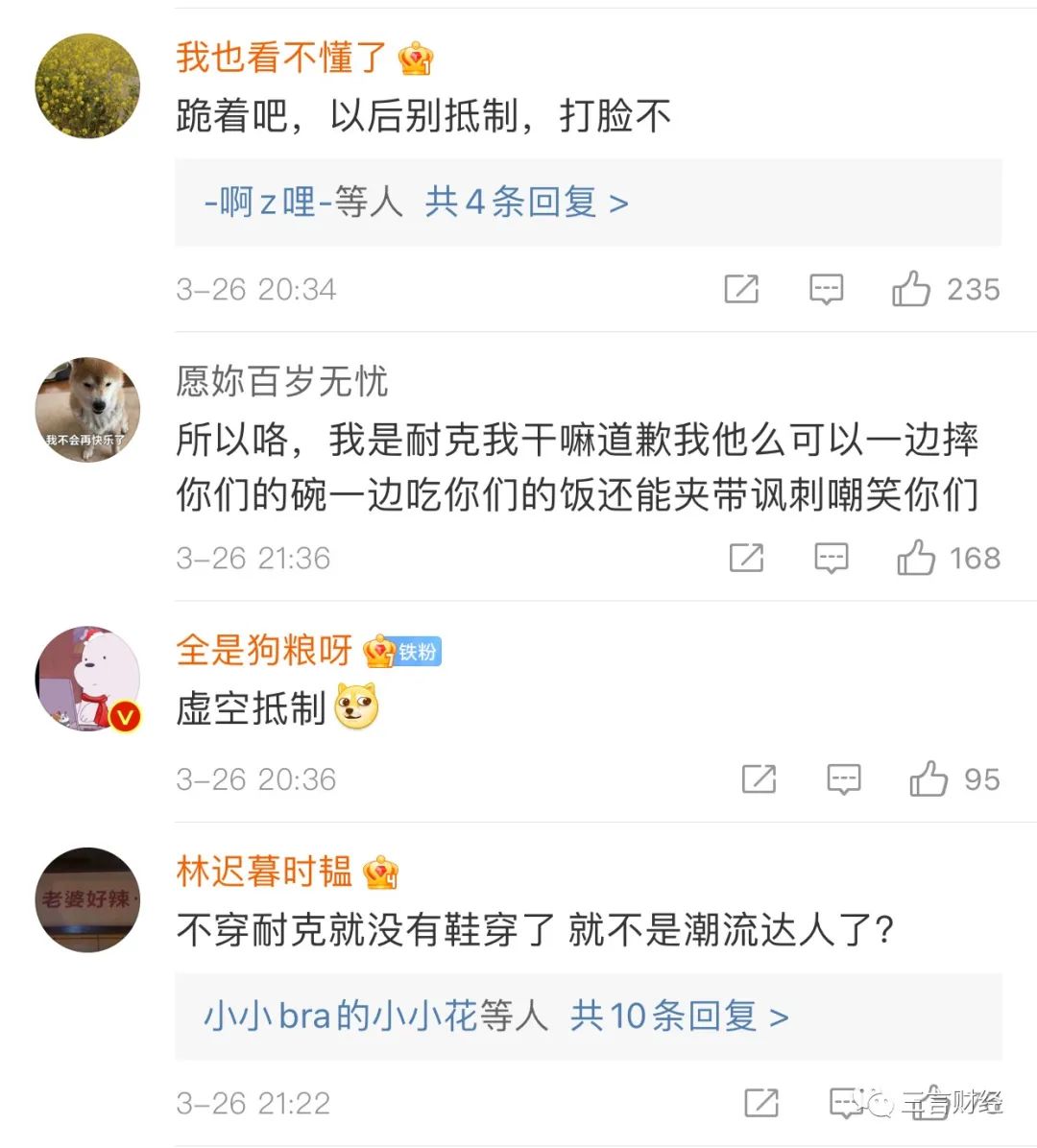Open profile of 我也看不懂了
The height and width of the screenshot is (1148, 1037).
tap(280, 59)
